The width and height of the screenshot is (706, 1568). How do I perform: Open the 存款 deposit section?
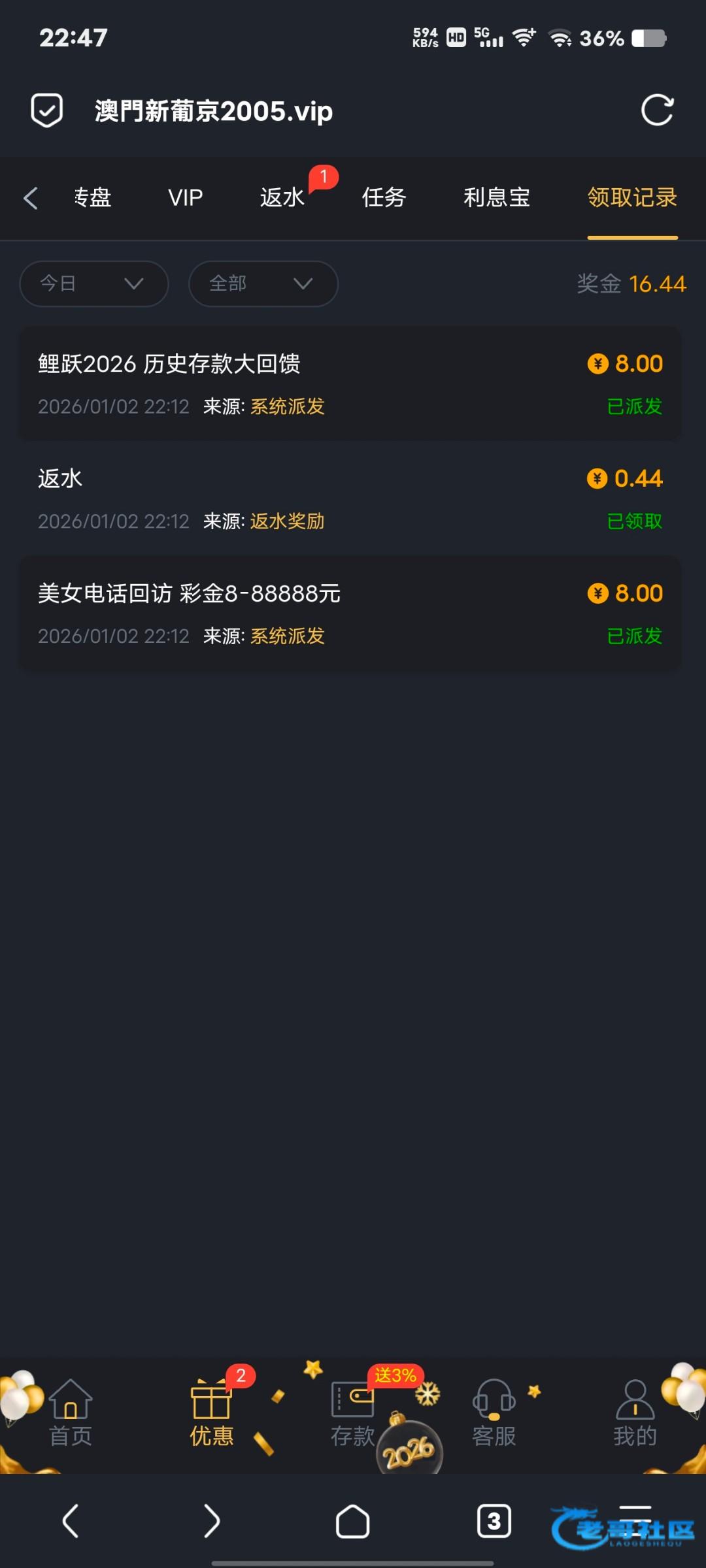(352, 1413)
